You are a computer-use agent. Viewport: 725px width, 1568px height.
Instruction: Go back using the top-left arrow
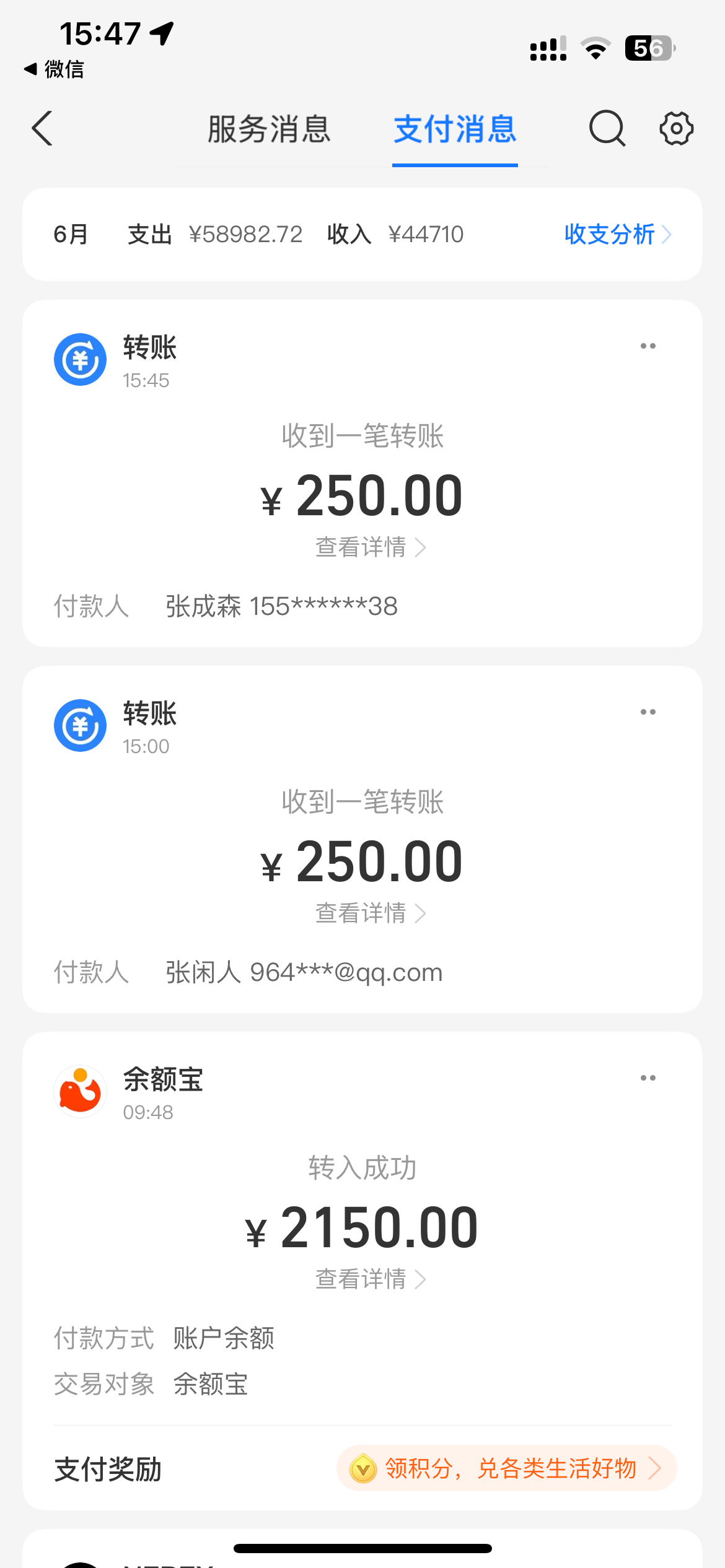(42, 129)
